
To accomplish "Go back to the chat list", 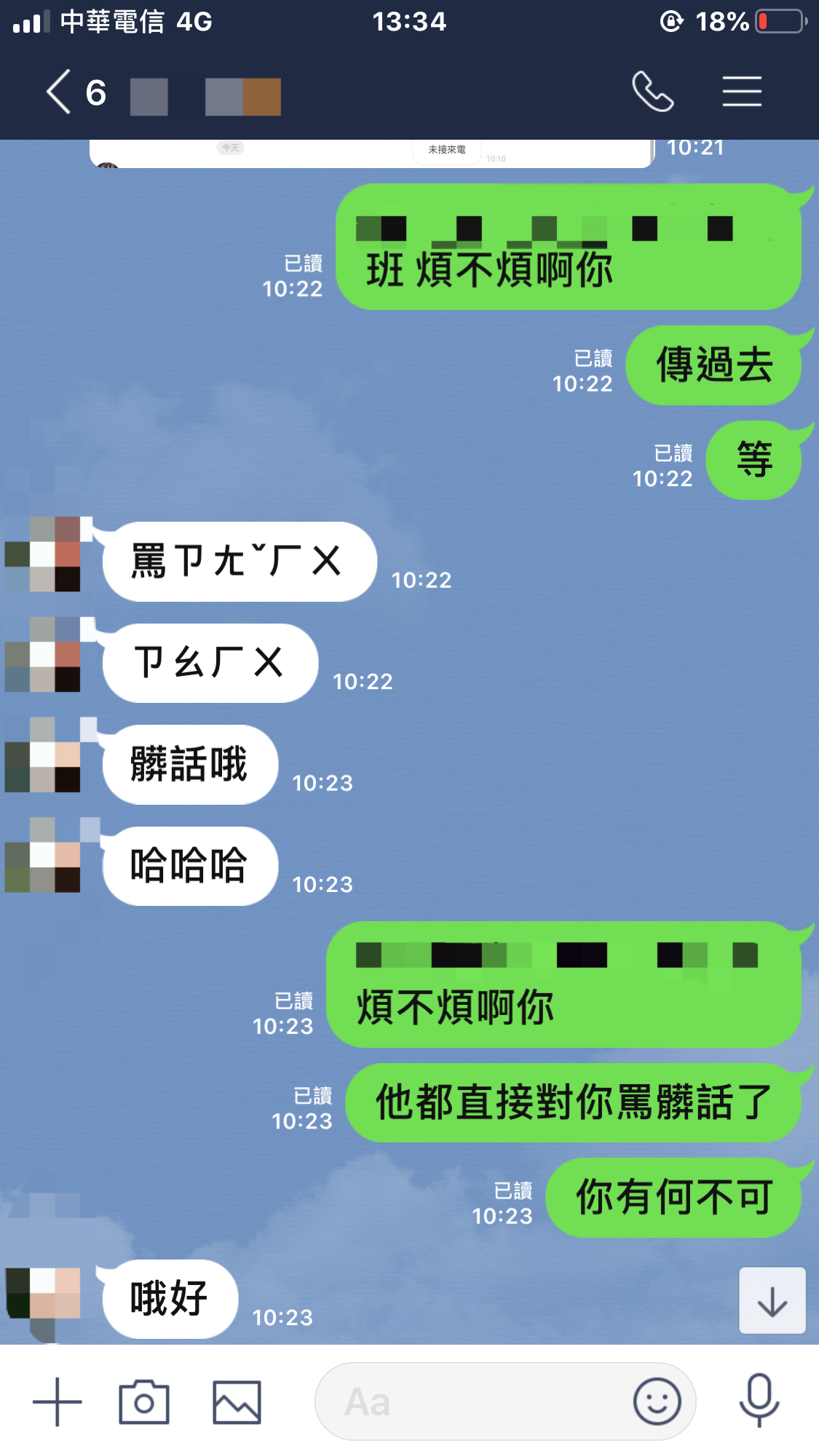I will click(60, 92).
